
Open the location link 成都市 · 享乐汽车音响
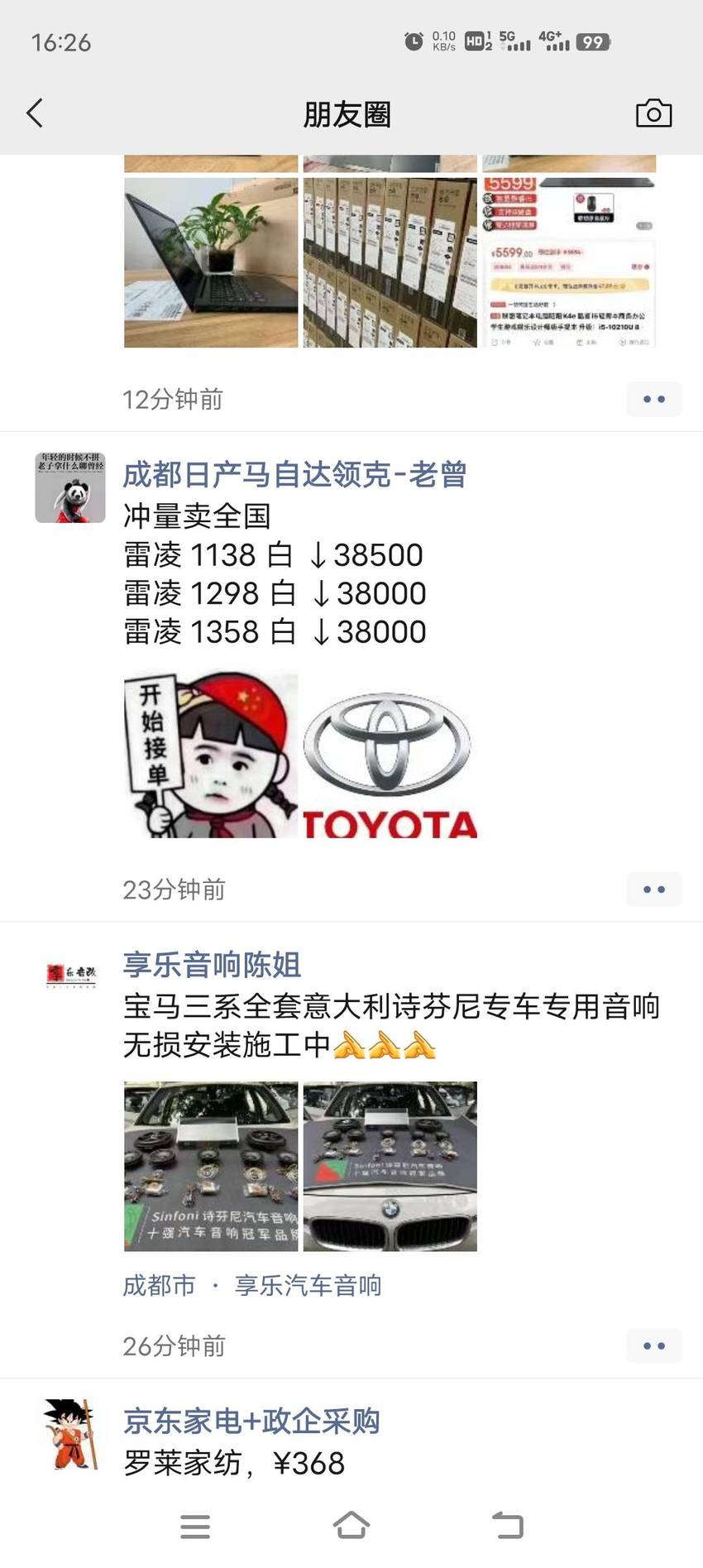[x=252, y=1285]
